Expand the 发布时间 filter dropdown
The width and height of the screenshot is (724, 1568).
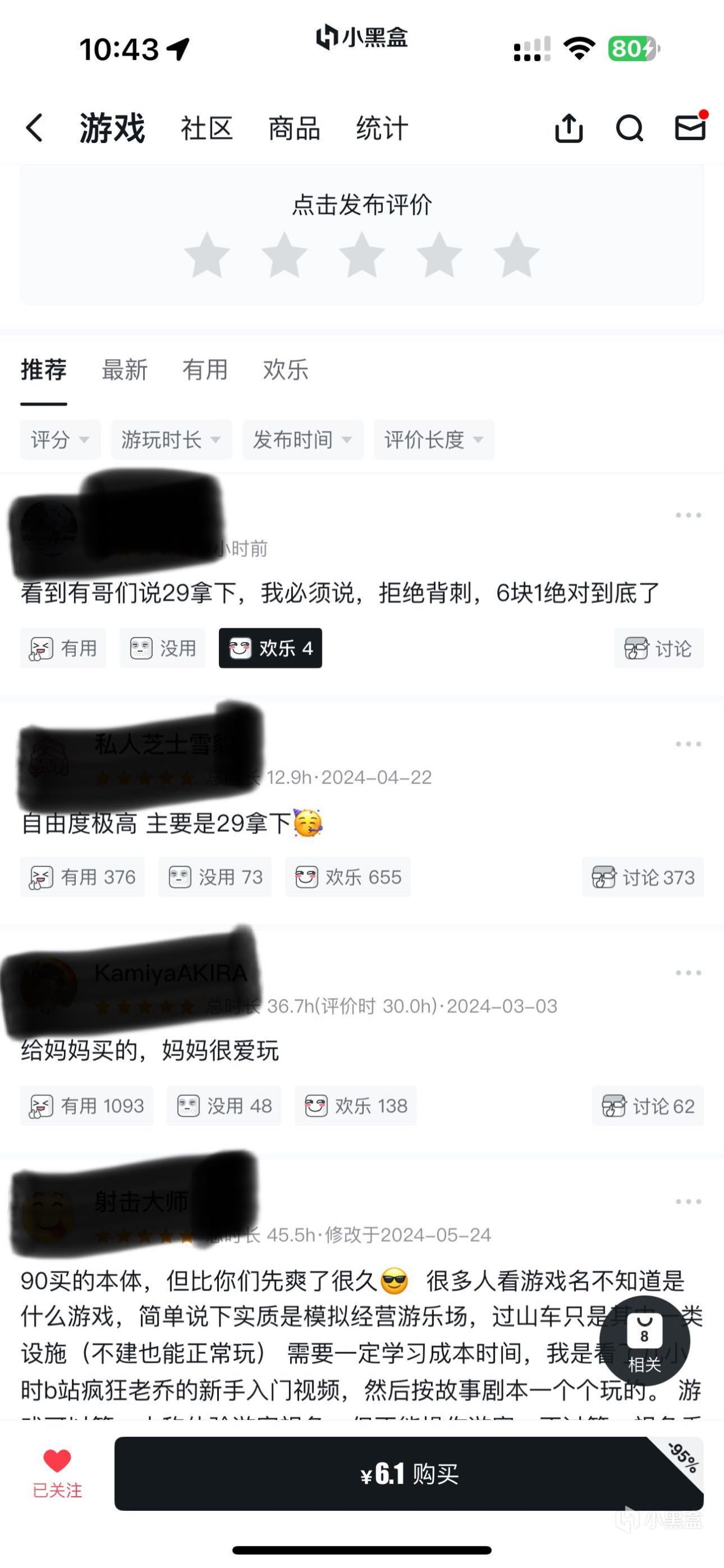pos(303,439)
